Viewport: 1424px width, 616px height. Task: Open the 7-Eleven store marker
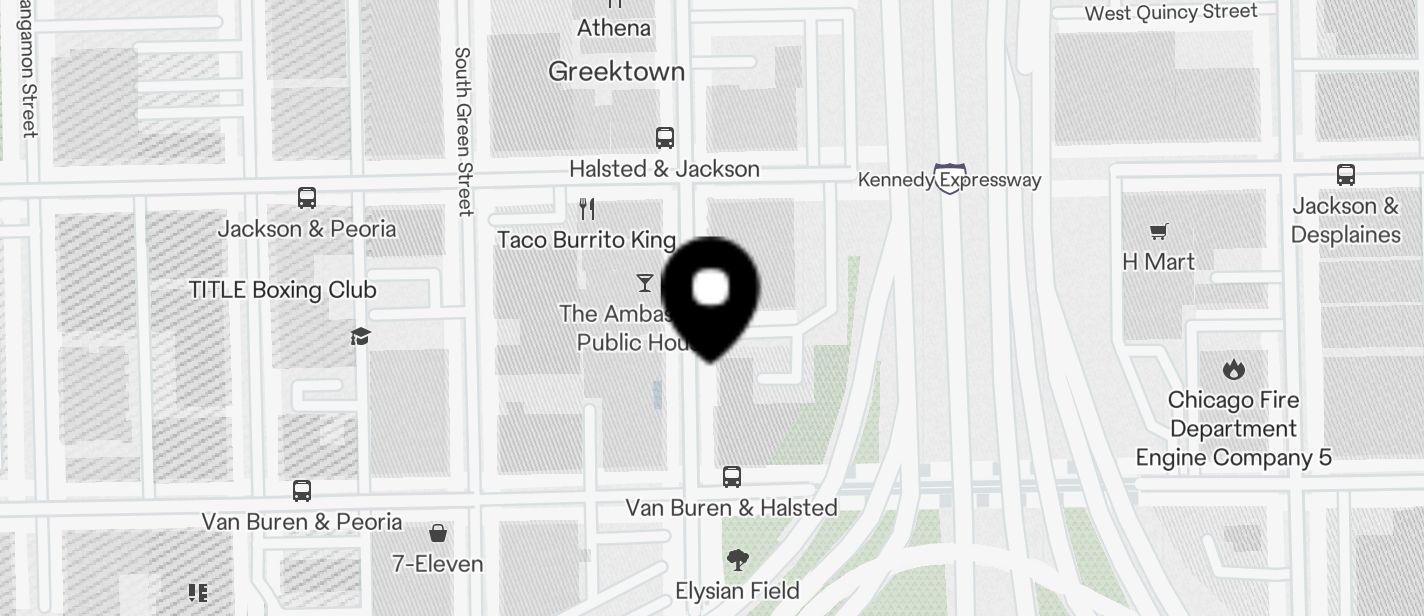coord(437,533)
